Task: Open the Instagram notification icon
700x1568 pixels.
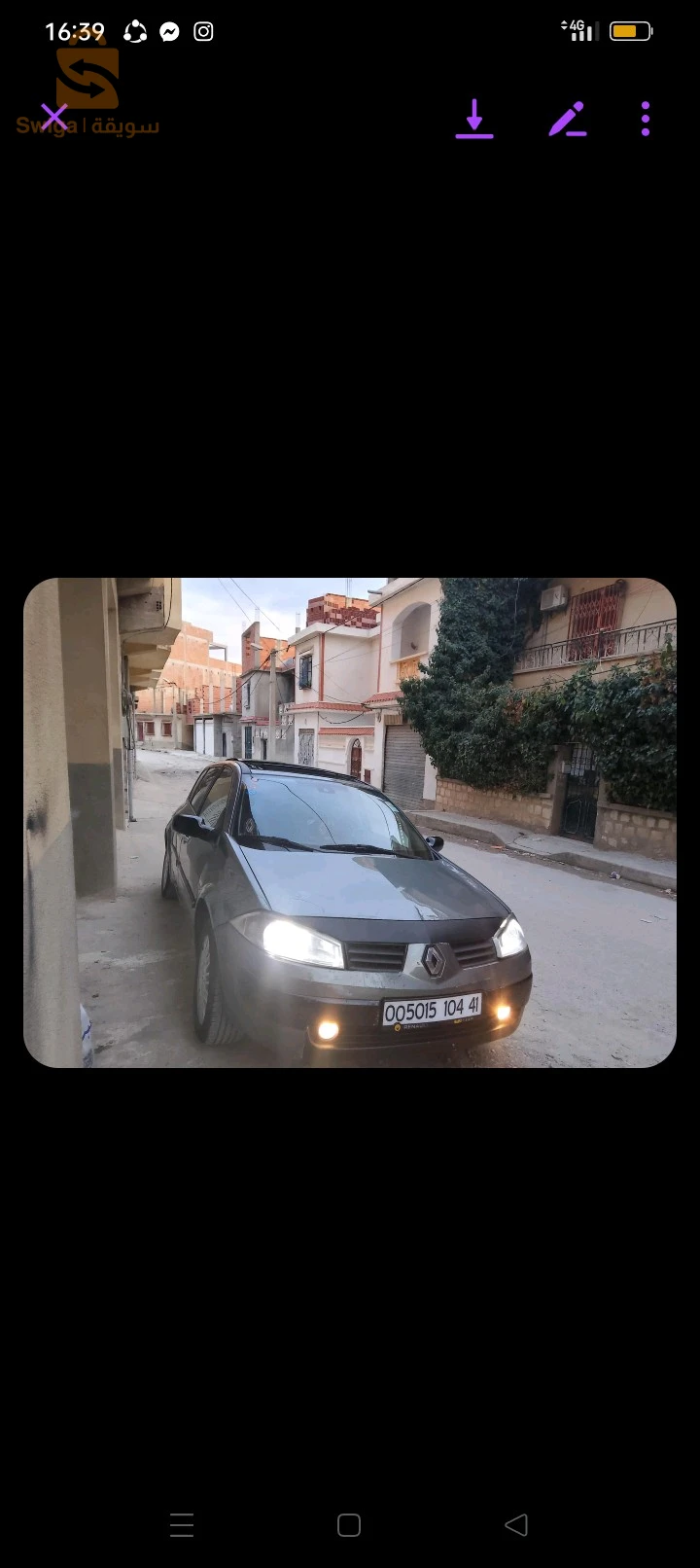Action: (202, 31)
